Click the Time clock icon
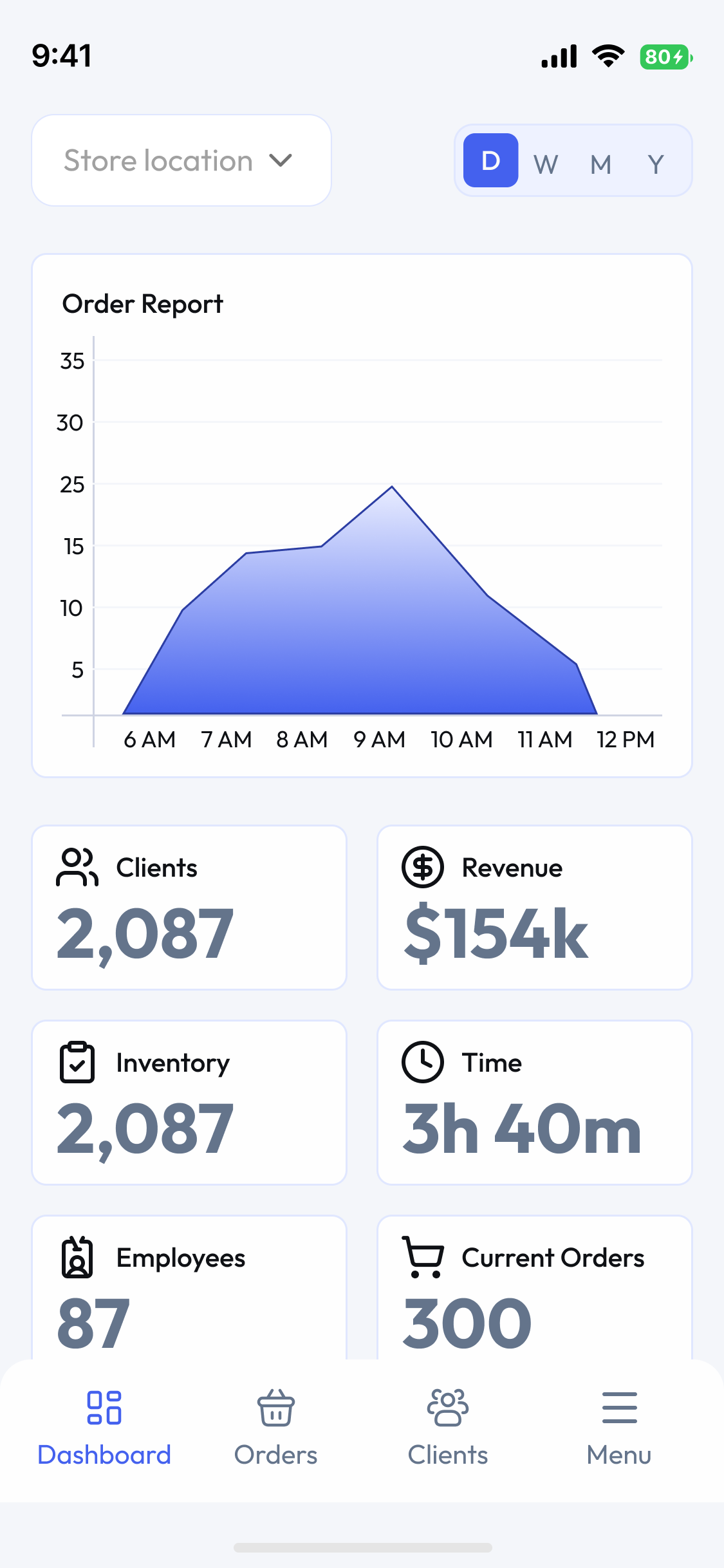 tap(423, 1063)
